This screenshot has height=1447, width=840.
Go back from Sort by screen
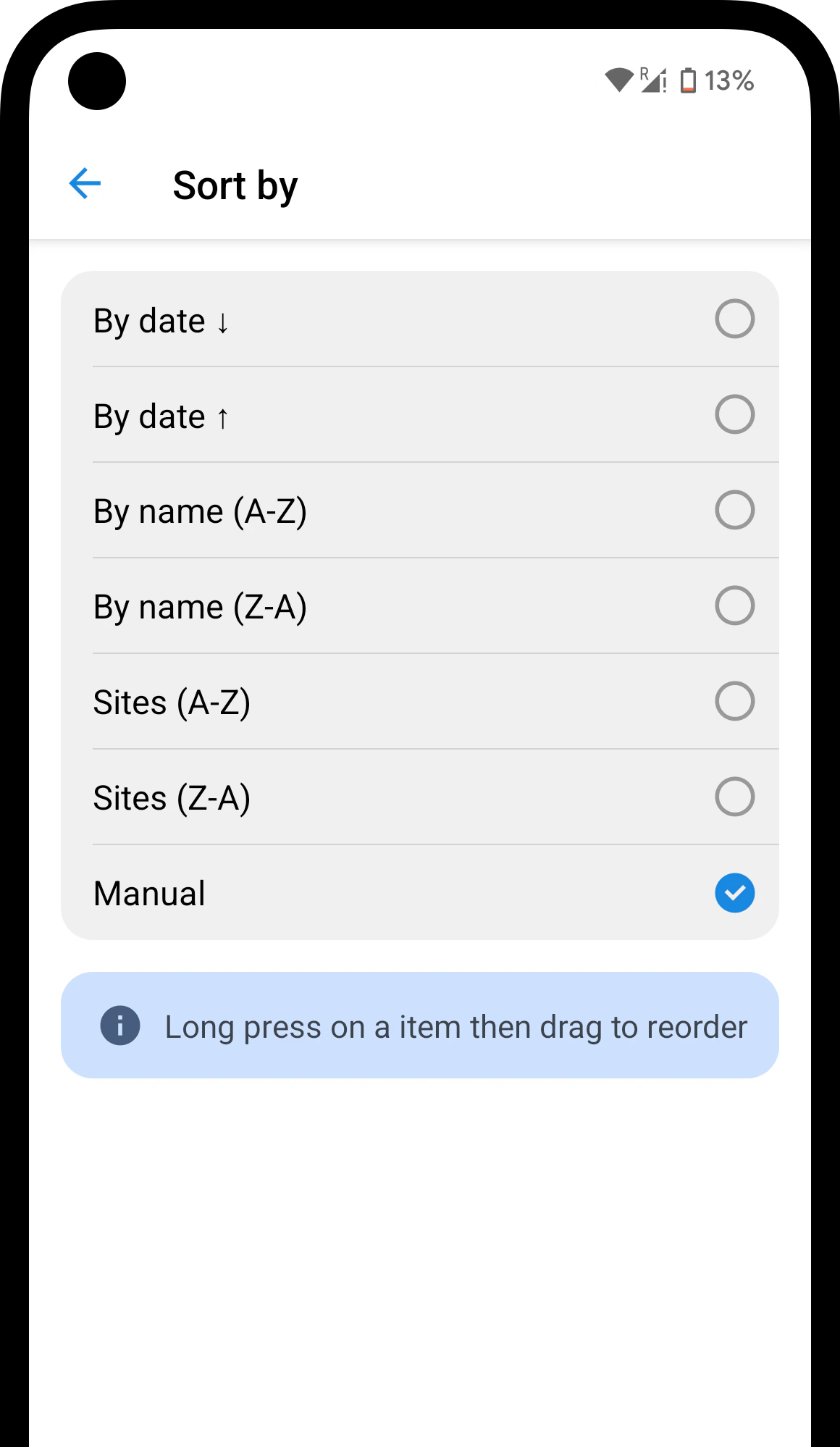tap(85, 184)
